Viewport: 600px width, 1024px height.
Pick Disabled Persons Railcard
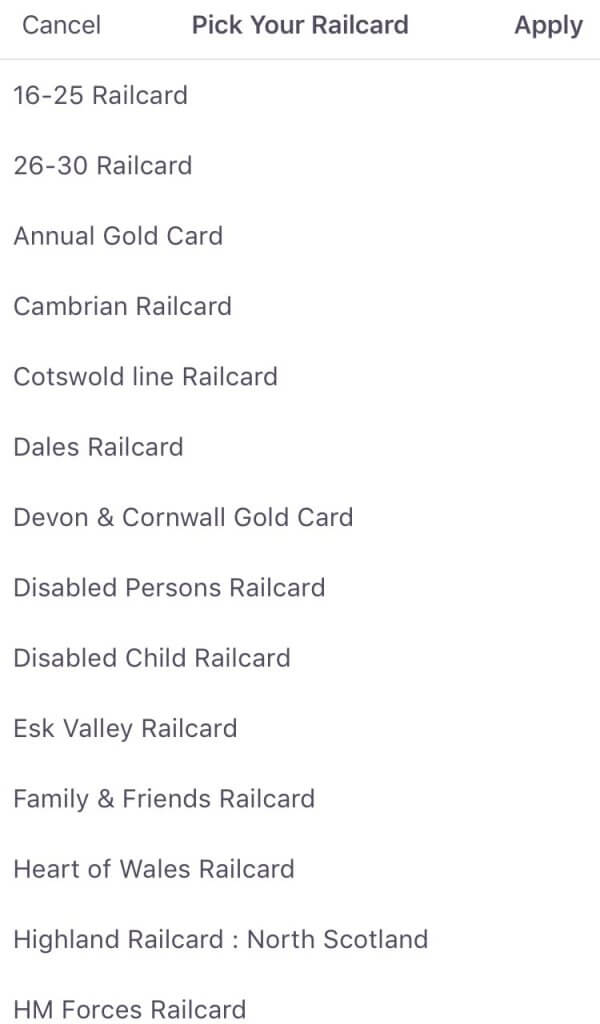click(169, 587)
